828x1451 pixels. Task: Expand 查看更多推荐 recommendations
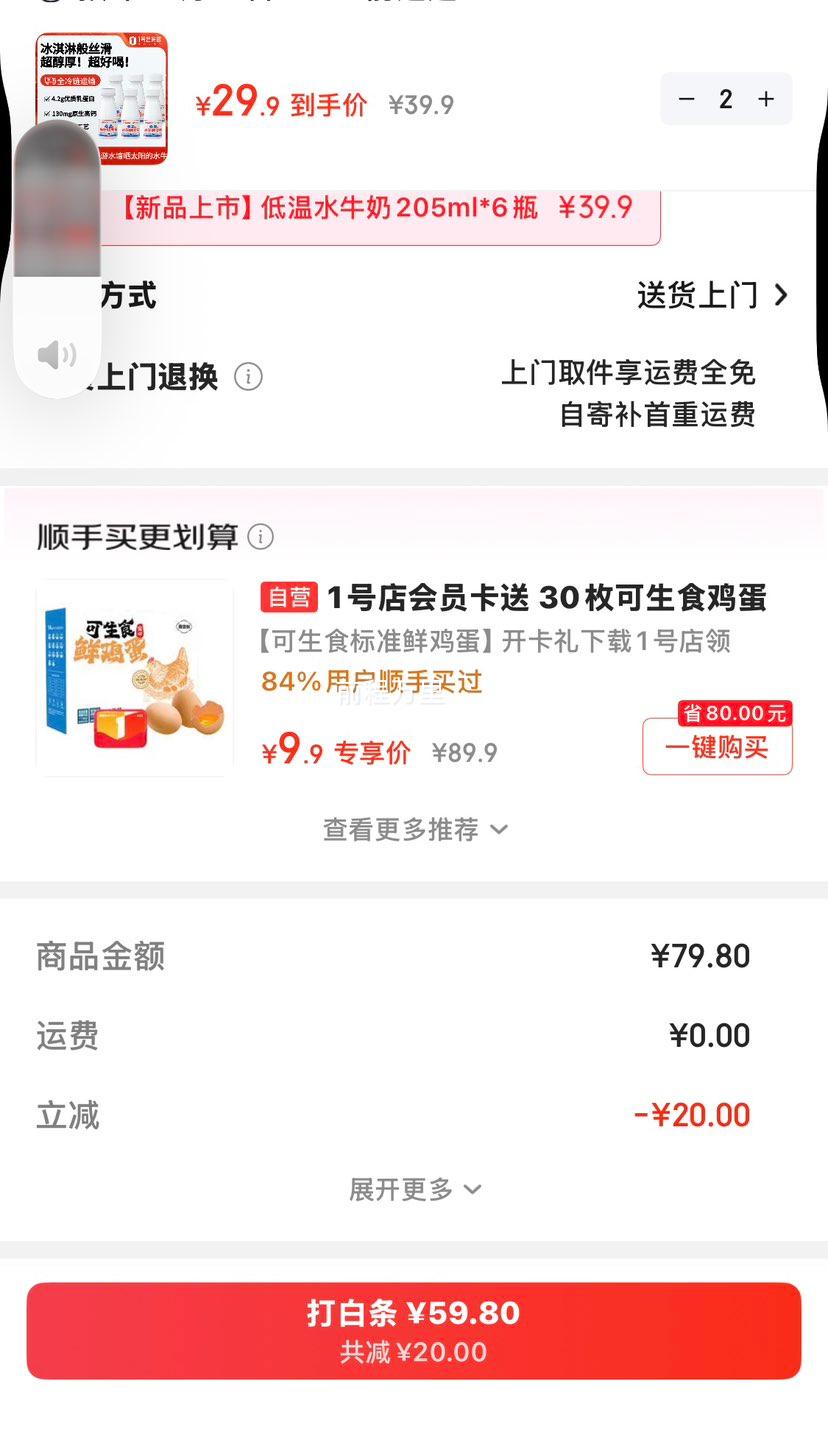pos(414,829)
